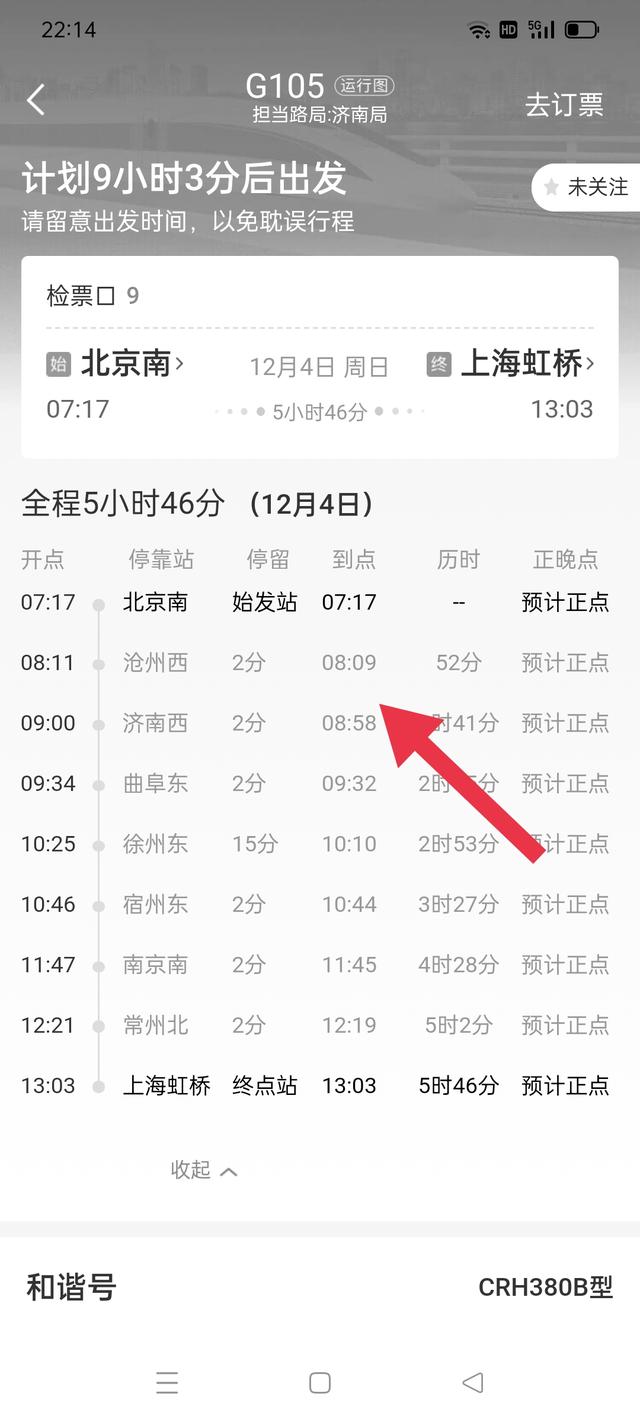640x1422 pixels.
Task: Go to the system home screen
Action: [x=320, y=1383]
